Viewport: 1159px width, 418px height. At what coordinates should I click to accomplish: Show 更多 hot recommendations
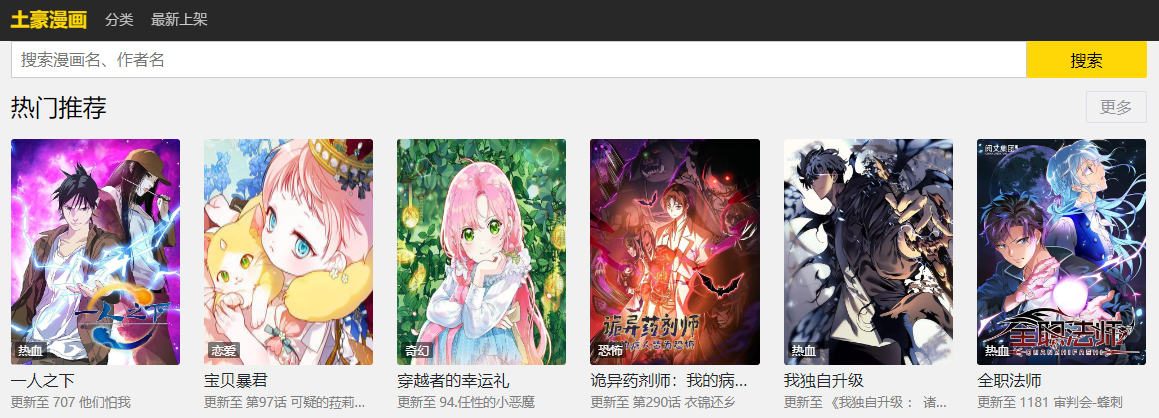point(1115,107)
